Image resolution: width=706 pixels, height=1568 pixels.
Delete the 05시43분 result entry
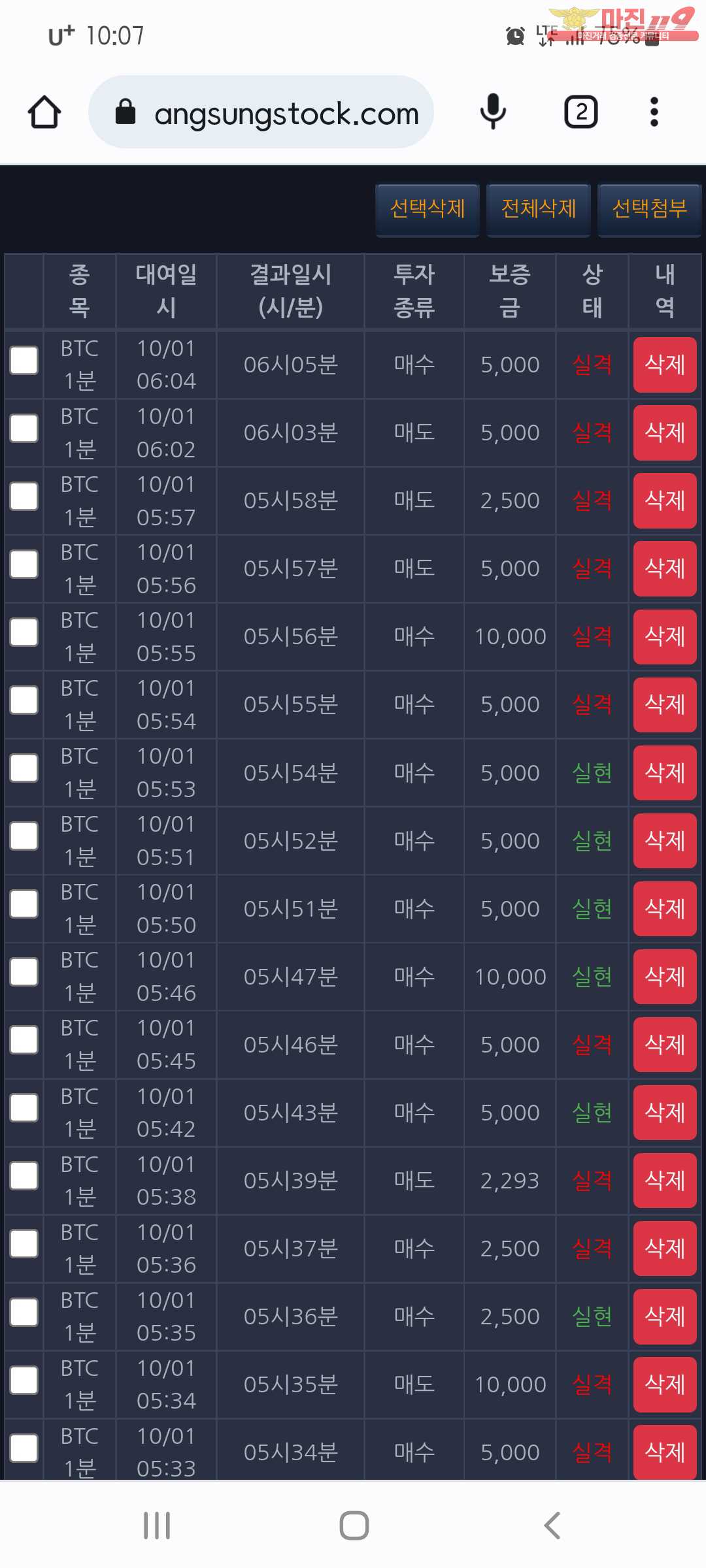tap(665, 1113)
